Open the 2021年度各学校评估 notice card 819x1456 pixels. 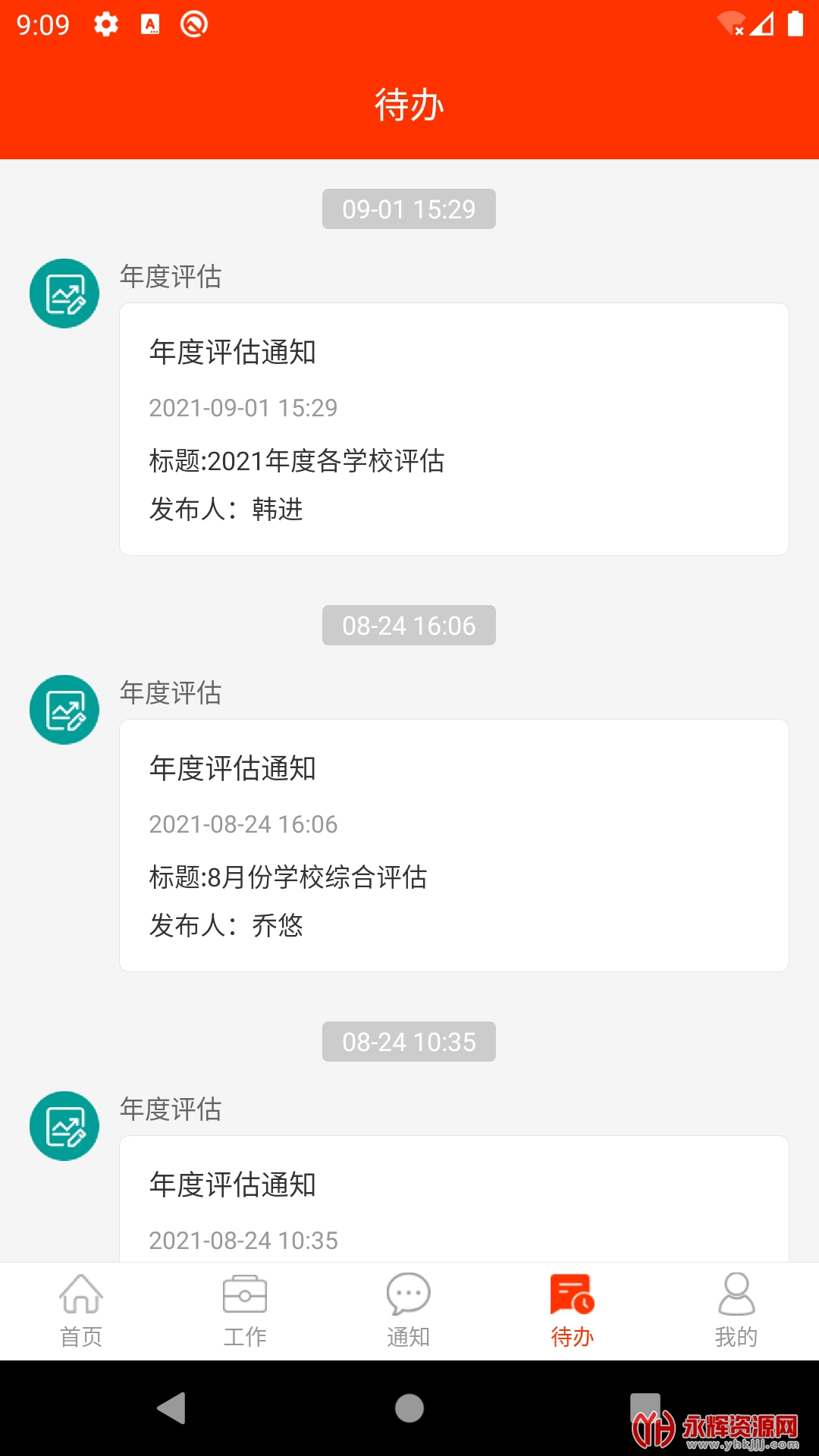click(x=453, y=429)
